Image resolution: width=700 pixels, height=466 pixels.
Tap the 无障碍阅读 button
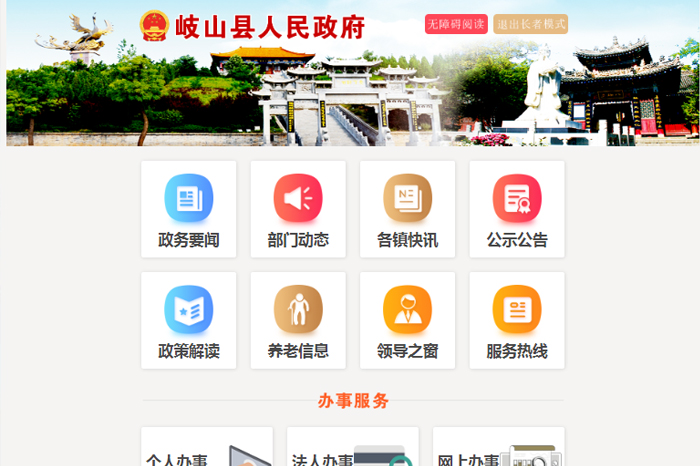click(x=456, y=24)
